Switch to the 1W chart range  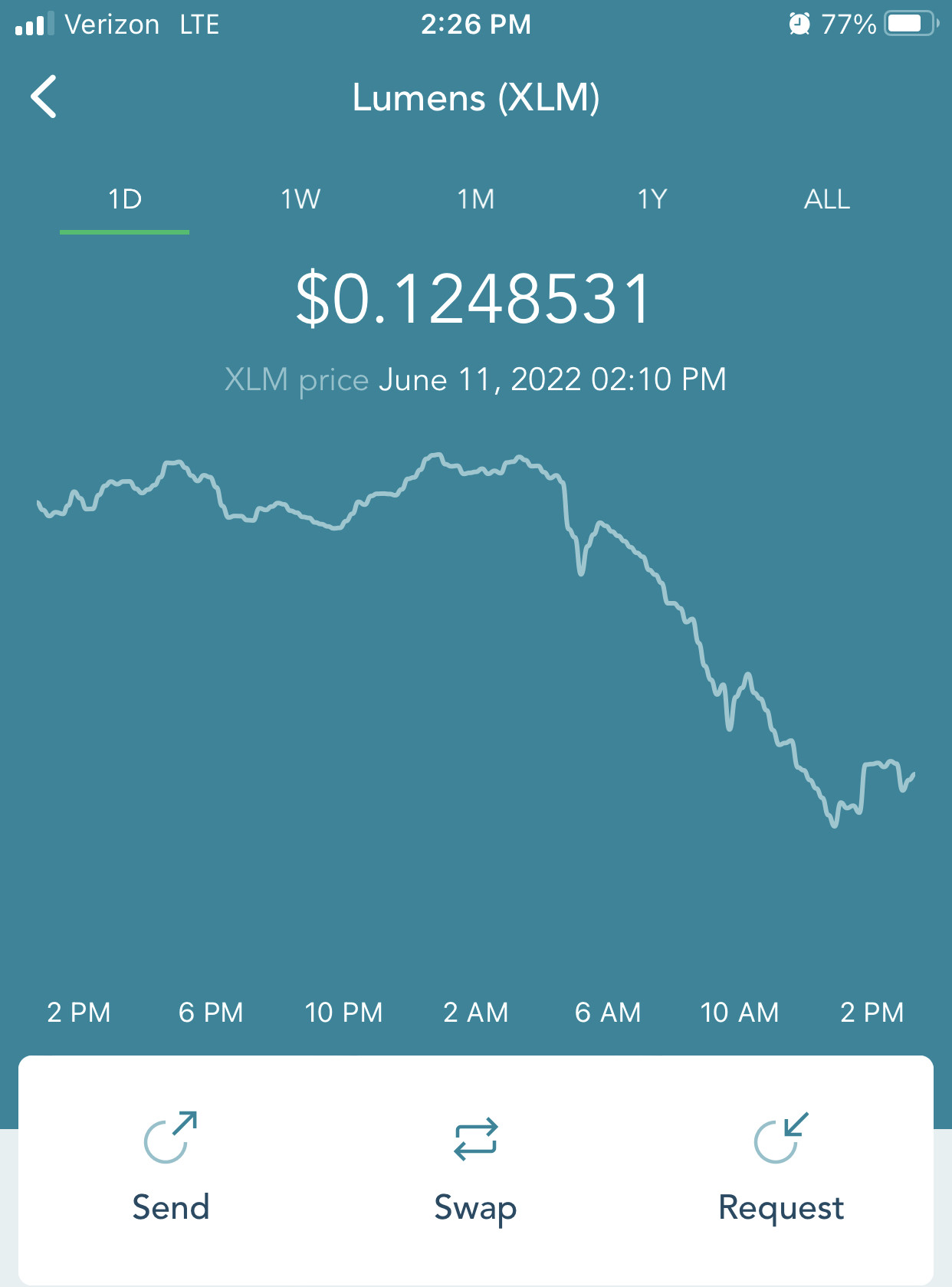pos(300,200)
